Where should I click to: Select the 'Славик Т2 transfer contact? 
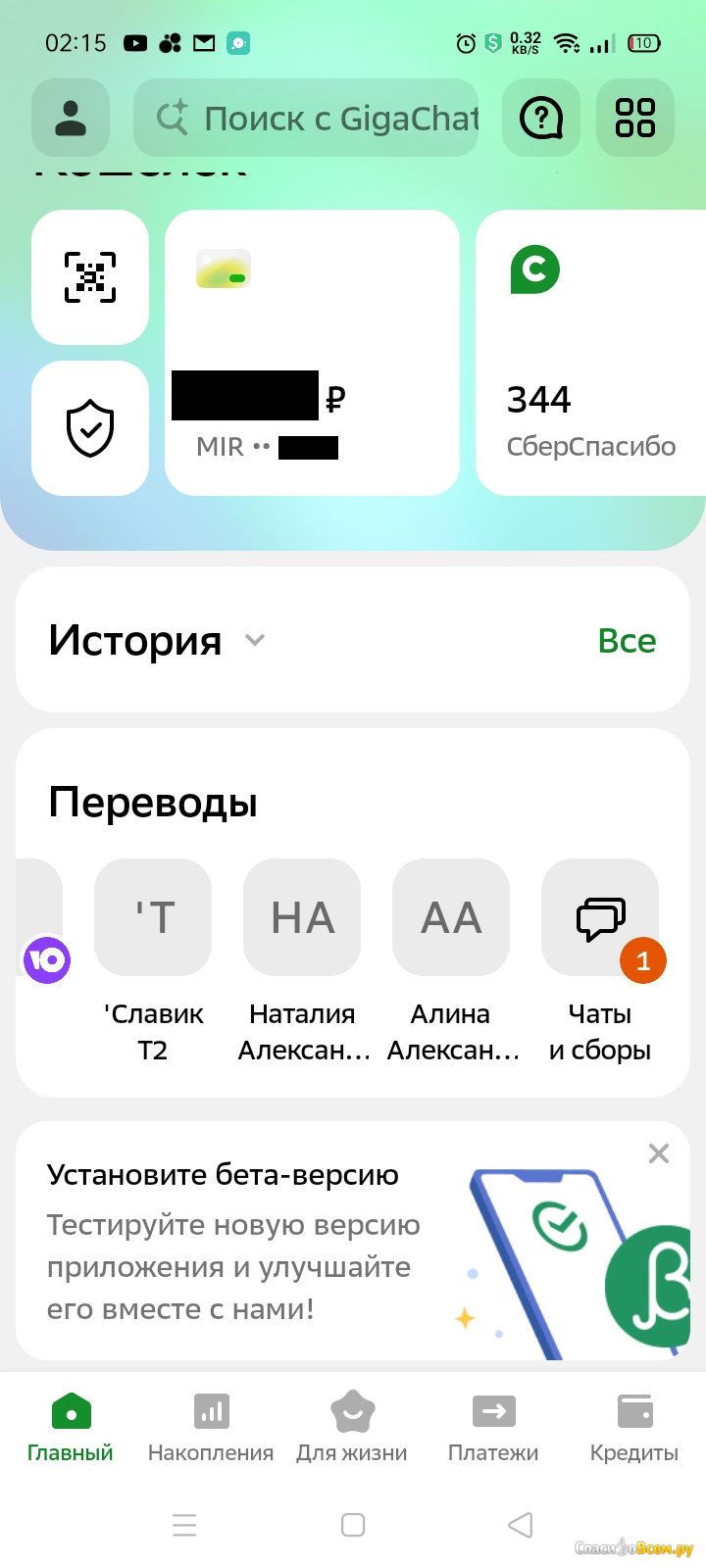coord(153,962)
